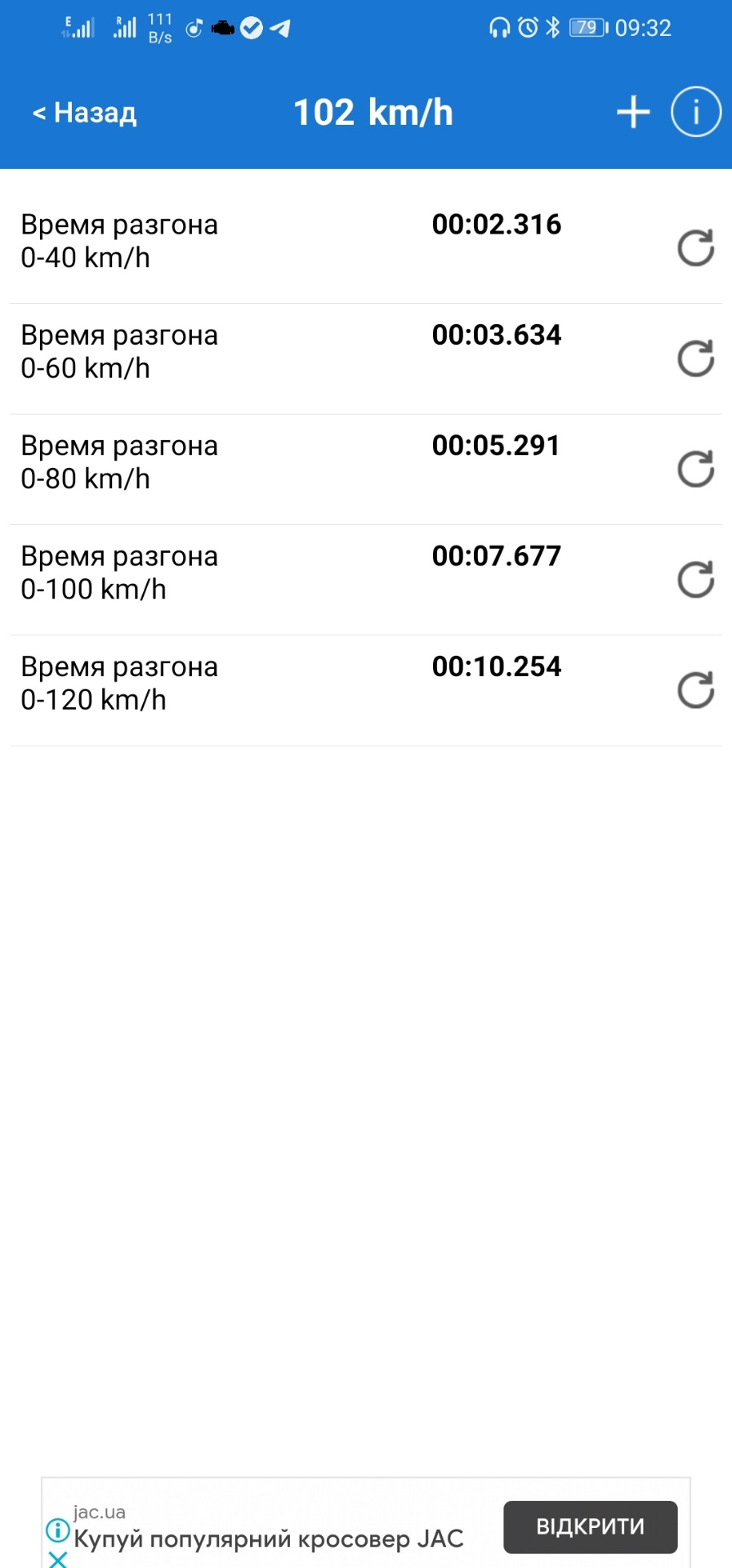Reset the 0-120 km/h acceleration time
Viewport: 732px width, 1568px height.
pos(695,690)
